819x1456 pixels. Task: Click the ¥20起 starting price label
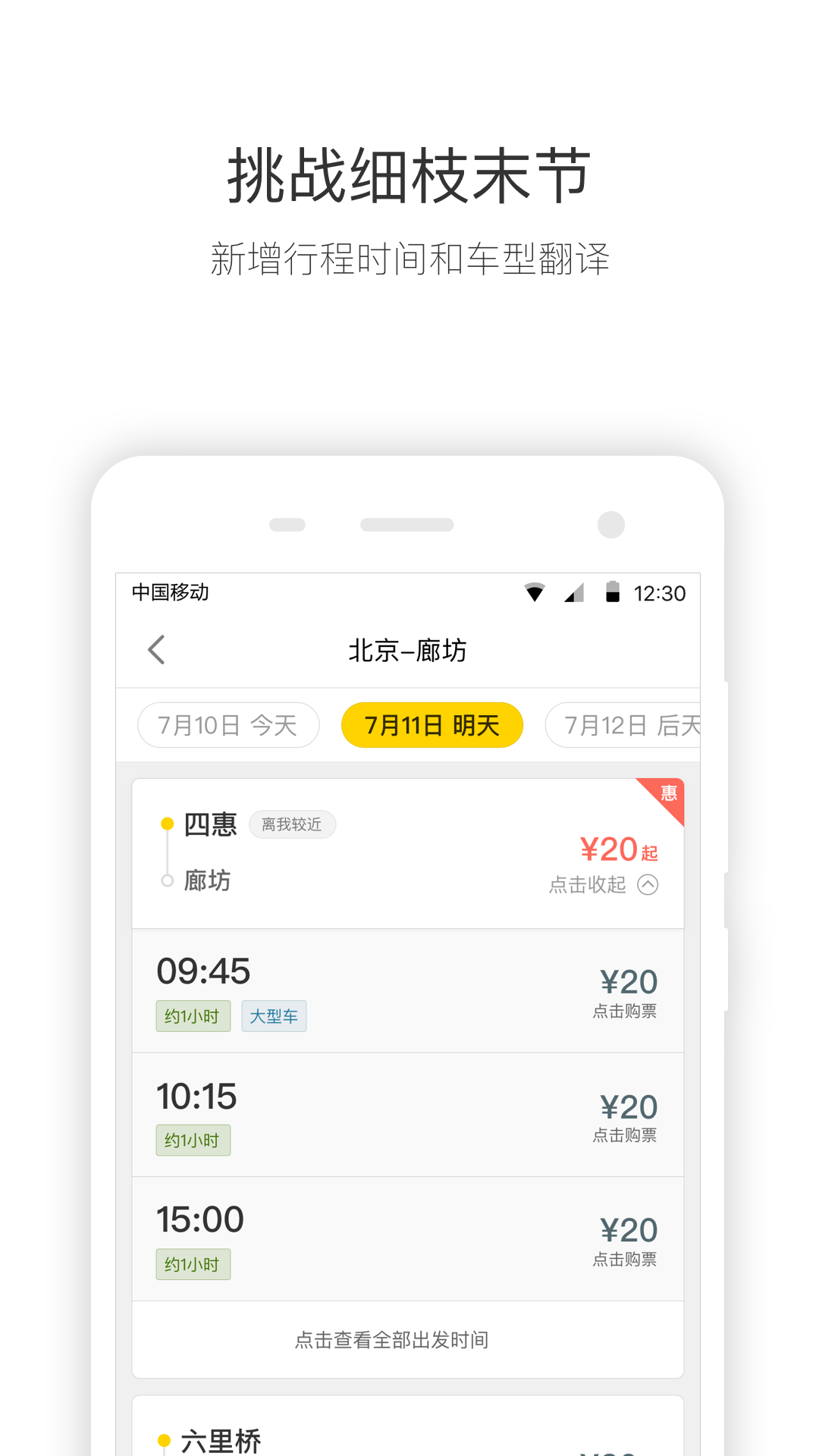coord(618,848)
